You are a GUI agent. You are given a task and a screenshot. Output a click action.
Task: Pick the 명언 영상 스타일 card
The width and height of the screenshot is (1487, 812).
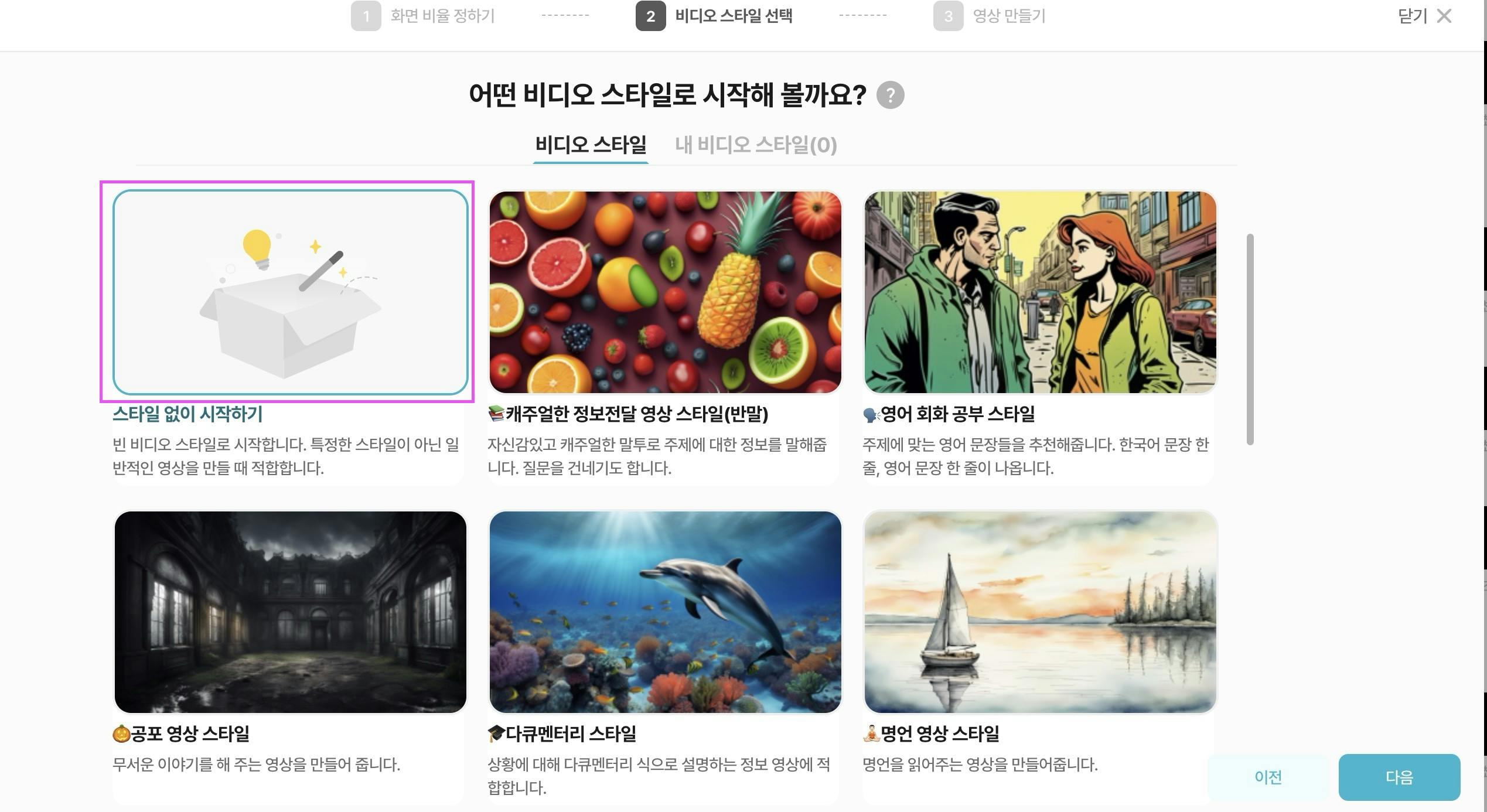(x=1040, y=612)
